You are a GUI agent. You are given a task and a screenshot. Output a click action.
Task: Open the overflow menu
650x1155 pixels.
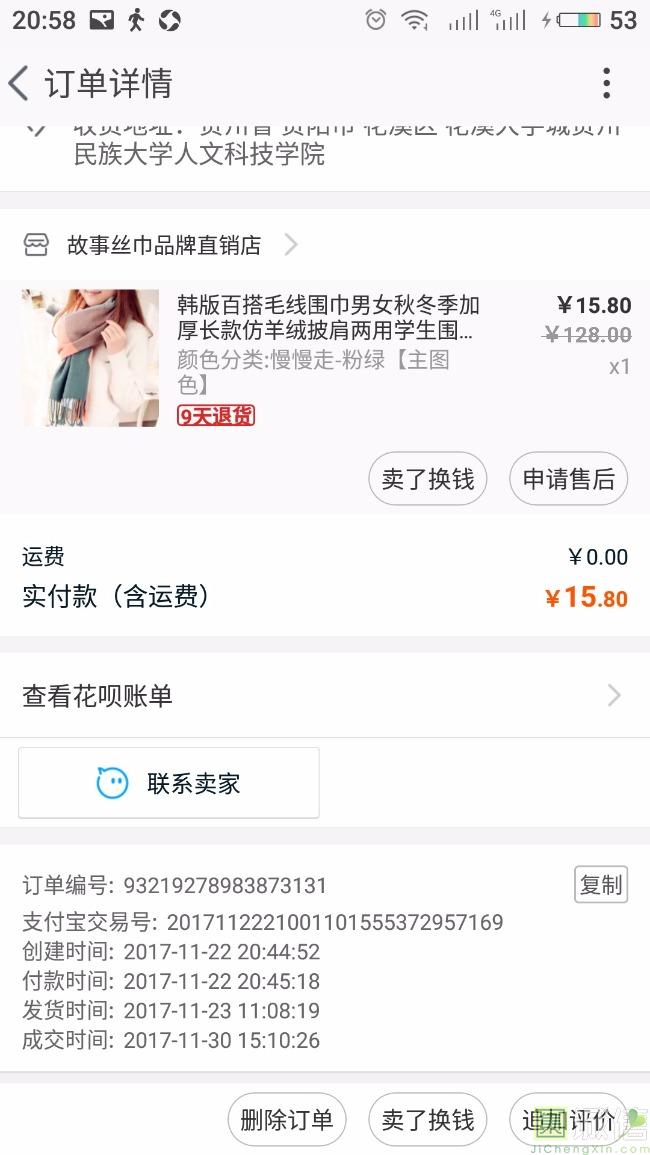tap(606, 84)
